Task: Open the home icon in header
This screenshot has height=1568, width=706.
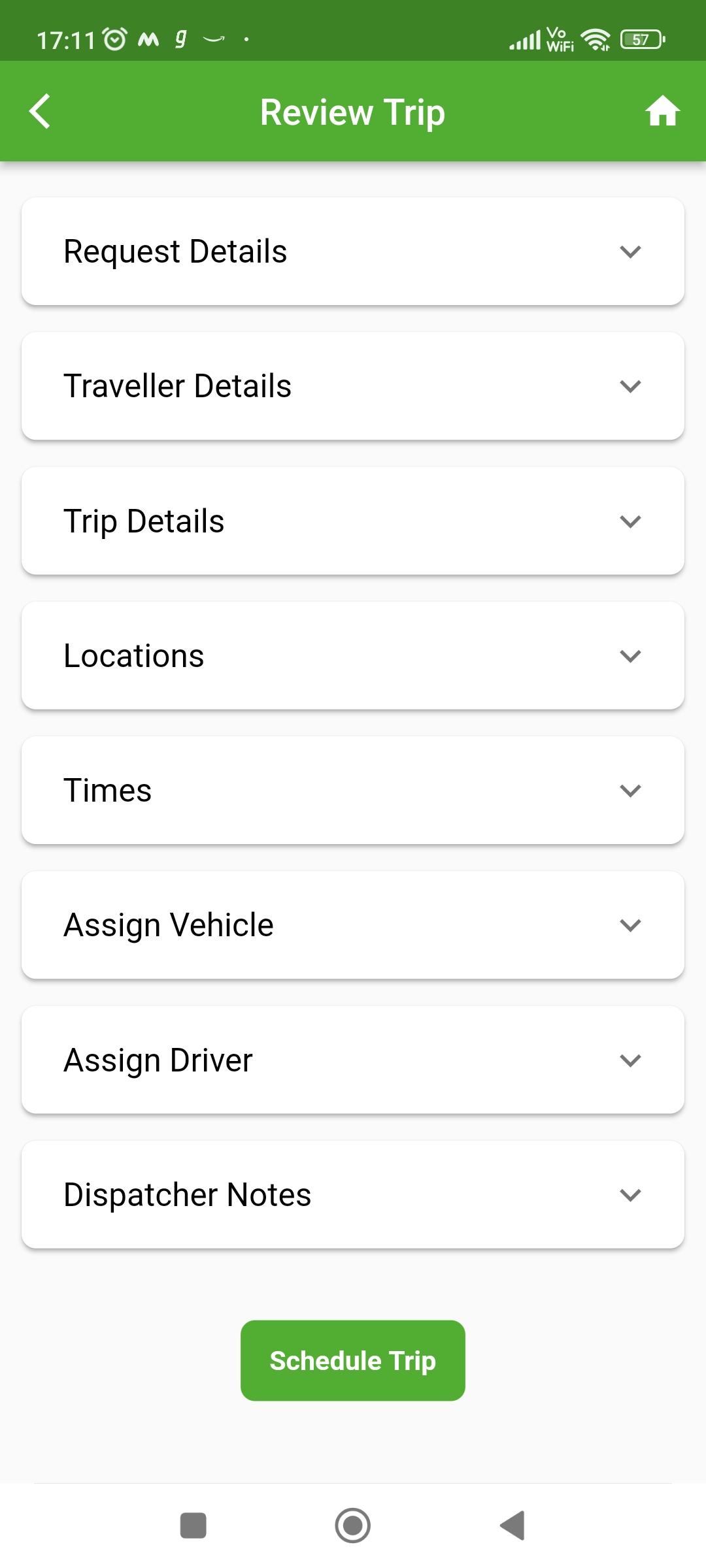Action: [x=662, y=111]
